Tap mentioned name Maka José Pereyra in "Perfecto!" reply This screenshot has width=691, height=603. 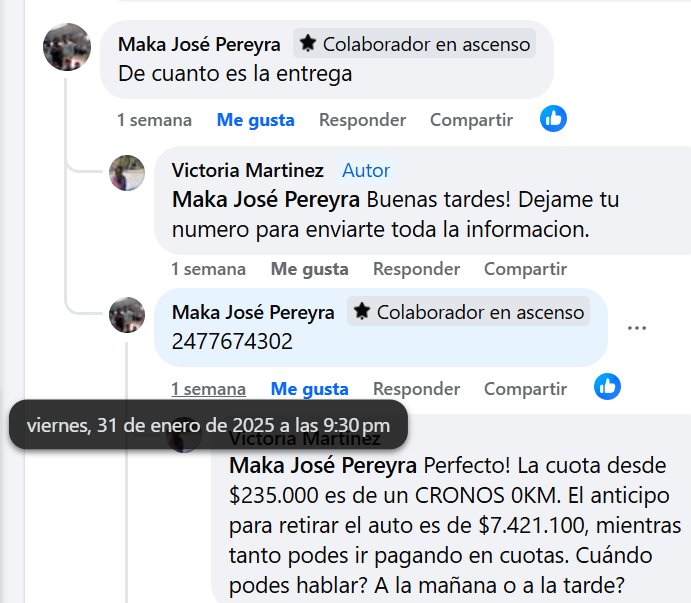323,466
